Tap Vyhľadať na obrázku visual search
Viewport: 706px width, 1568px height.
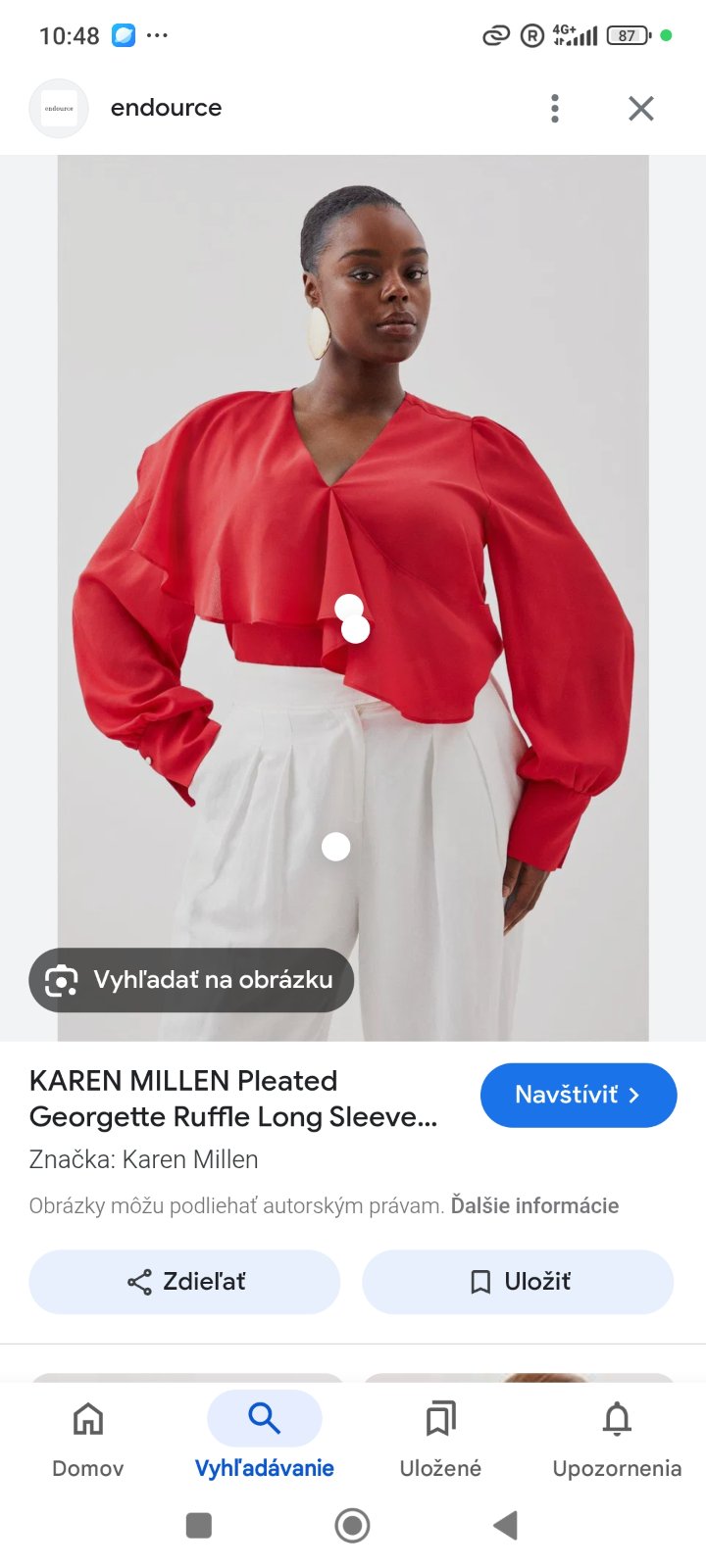(191, 979)
